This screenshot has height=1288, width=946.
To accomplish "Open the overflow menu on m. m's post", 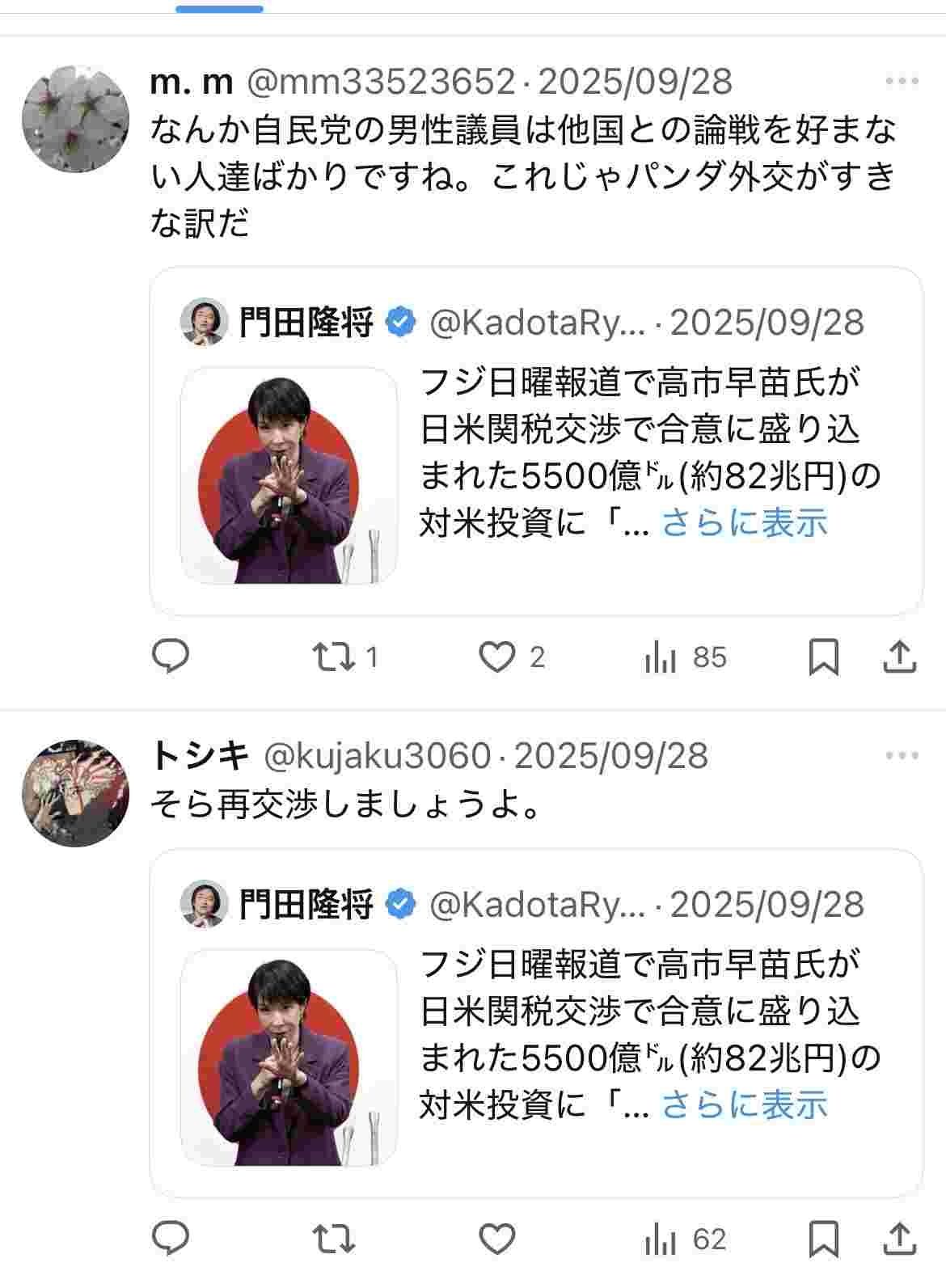I will tap(902, 81).
